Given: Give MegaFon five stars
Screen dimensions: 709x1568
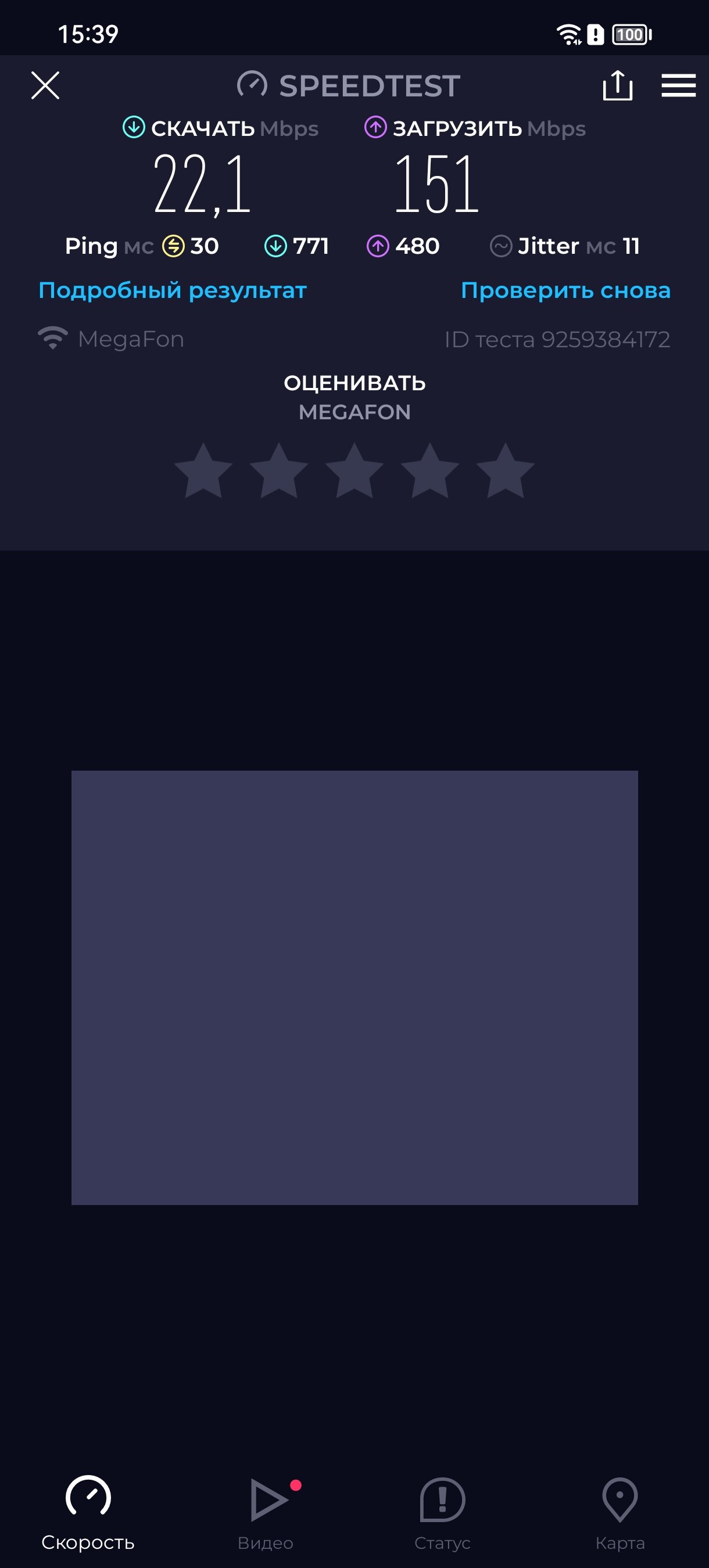Looking at the screenshot, I should 506,472.
